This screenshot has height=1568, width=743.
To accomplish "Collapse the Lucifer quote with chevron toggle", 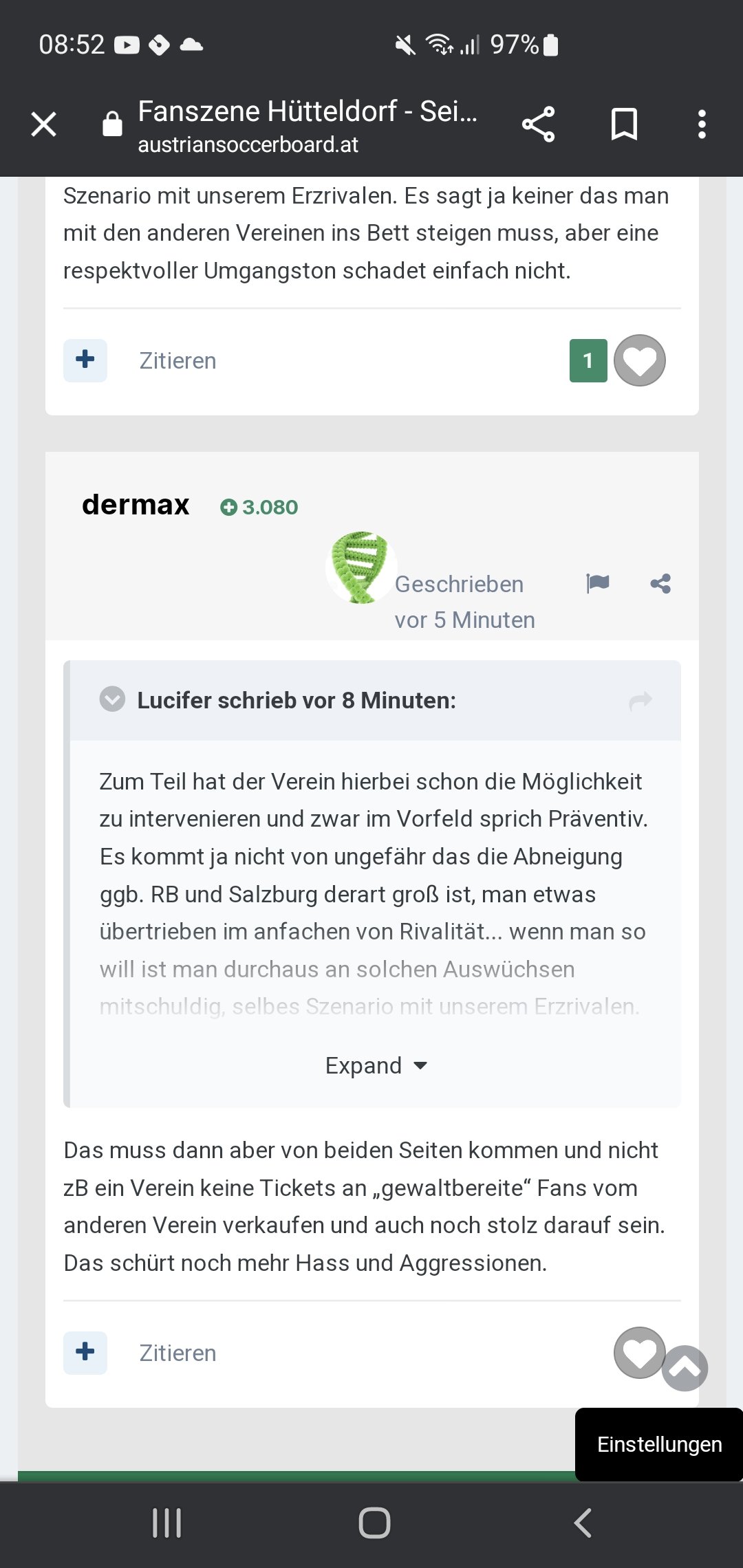I will click(x=112, y=699).
